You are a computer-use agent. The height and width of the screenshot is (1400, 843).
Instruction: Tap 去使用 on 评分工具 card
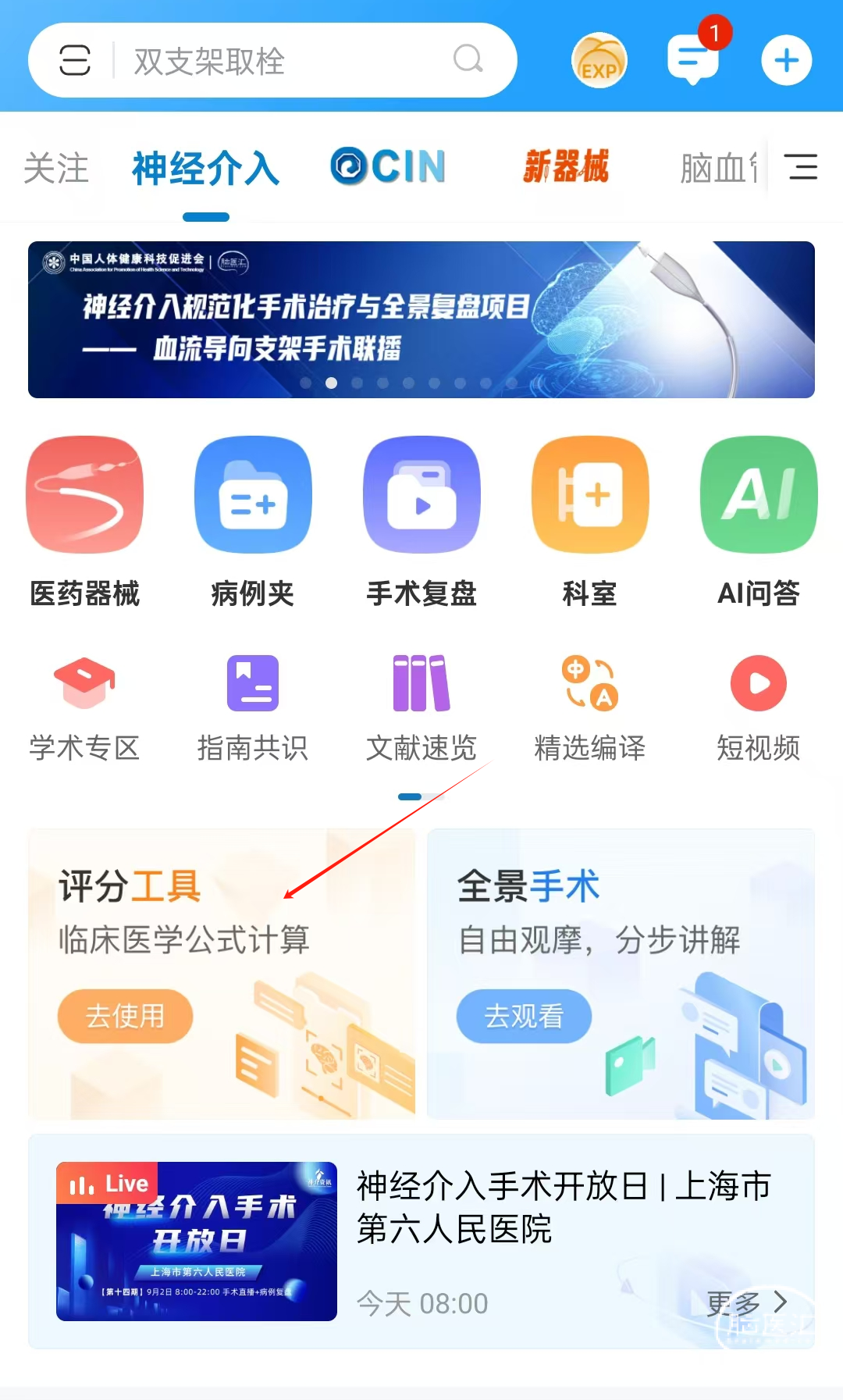coord(125,1016)
